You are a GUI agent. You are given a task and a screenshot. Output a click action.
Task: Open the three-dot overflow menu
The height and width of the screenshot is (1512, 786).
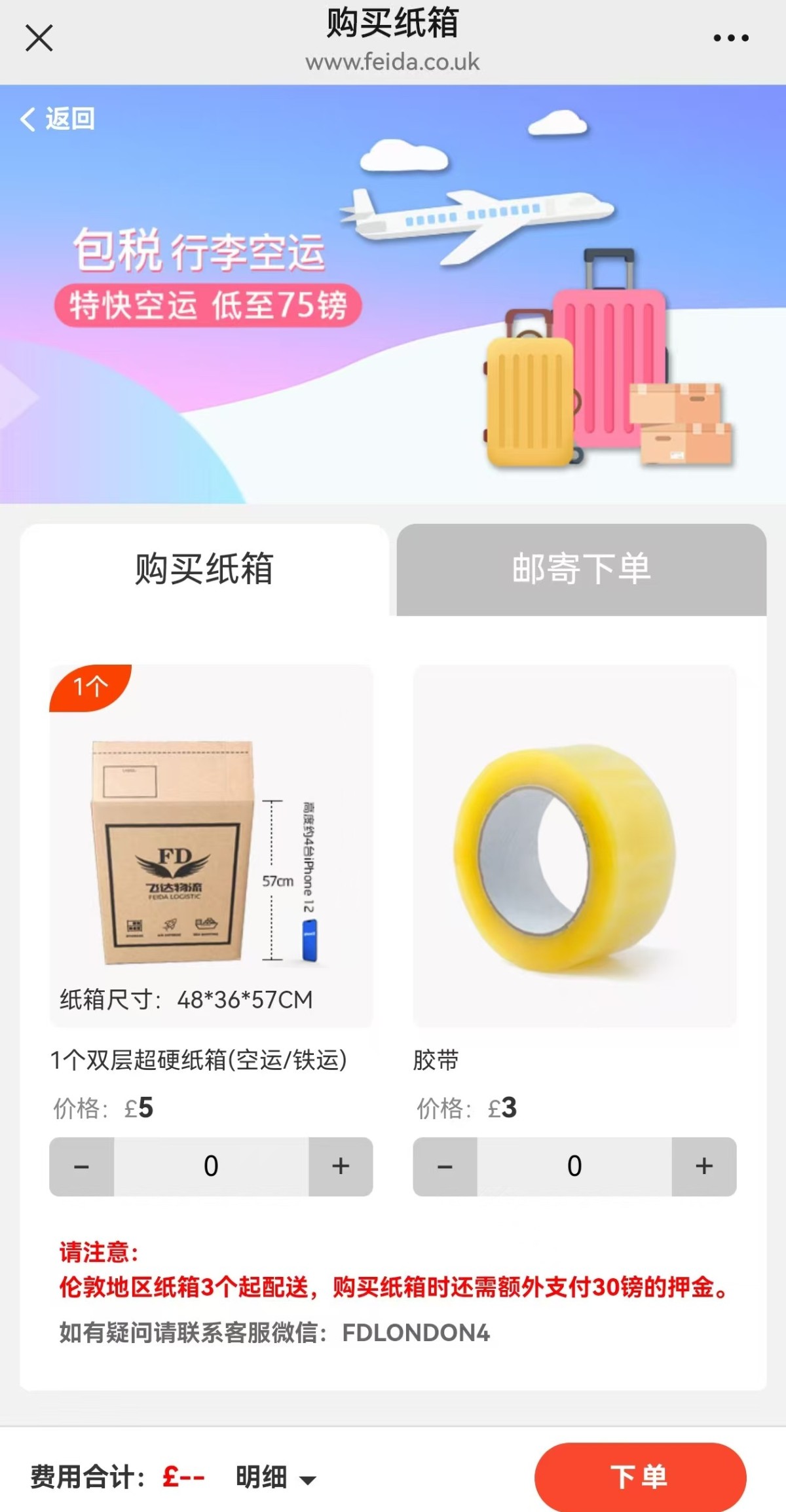tap(730, 38)
